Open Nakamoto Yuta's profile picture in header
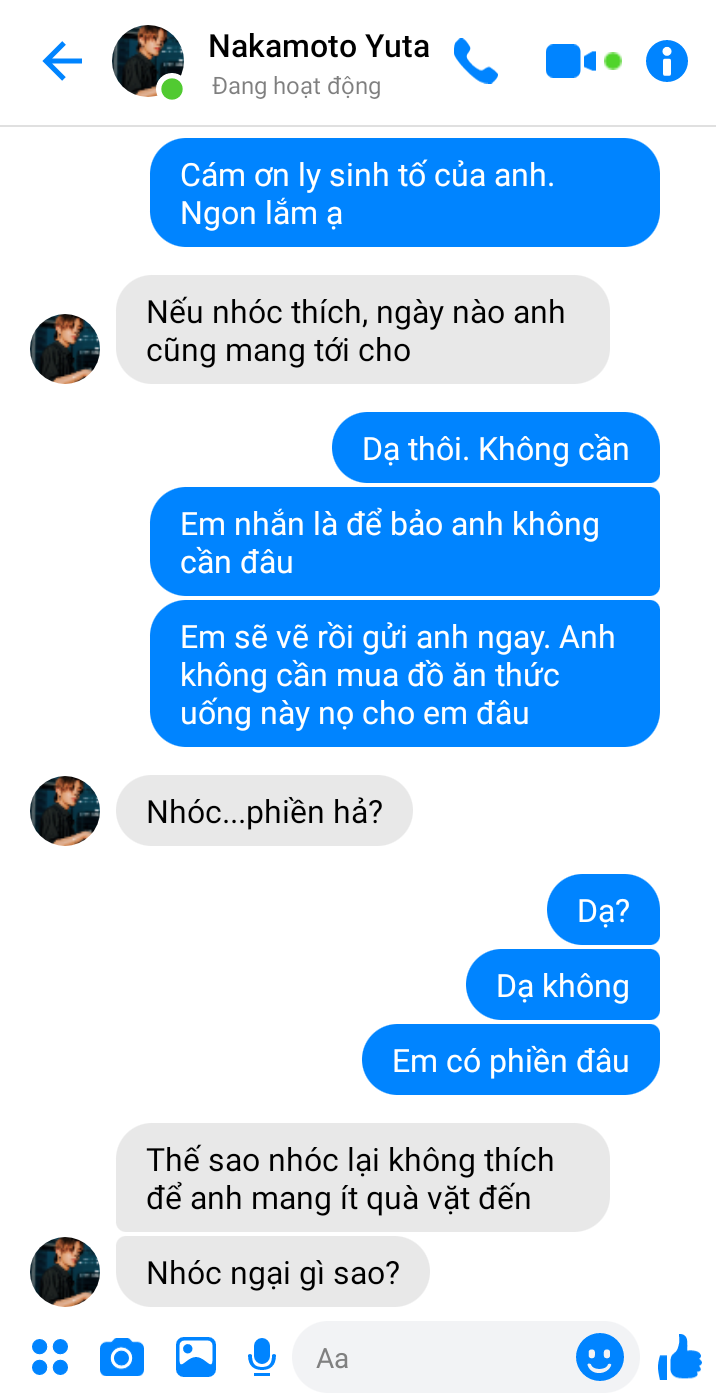The image size is (716, 1400). (x=148, y=62)
